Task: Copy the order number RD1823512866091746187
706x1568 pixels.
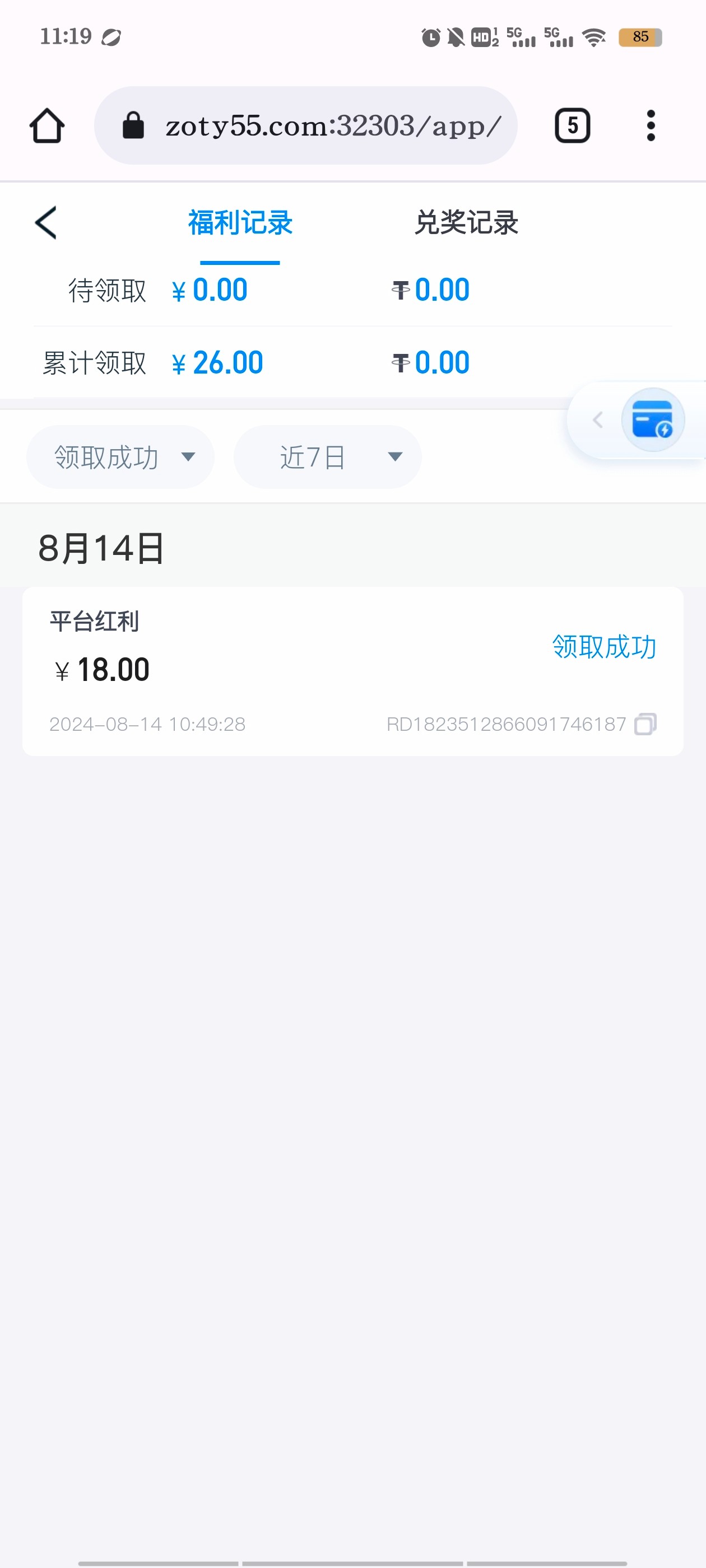Action: [645, 724]
